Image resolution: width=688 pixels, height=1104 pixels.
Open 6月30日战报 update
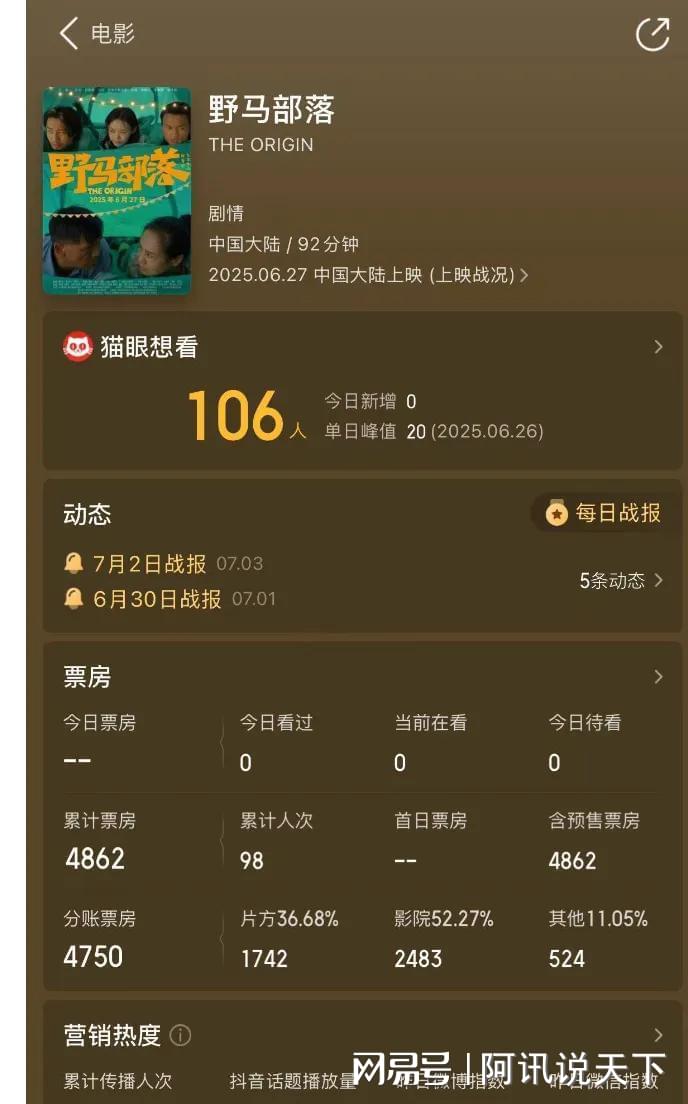point(155,599)
